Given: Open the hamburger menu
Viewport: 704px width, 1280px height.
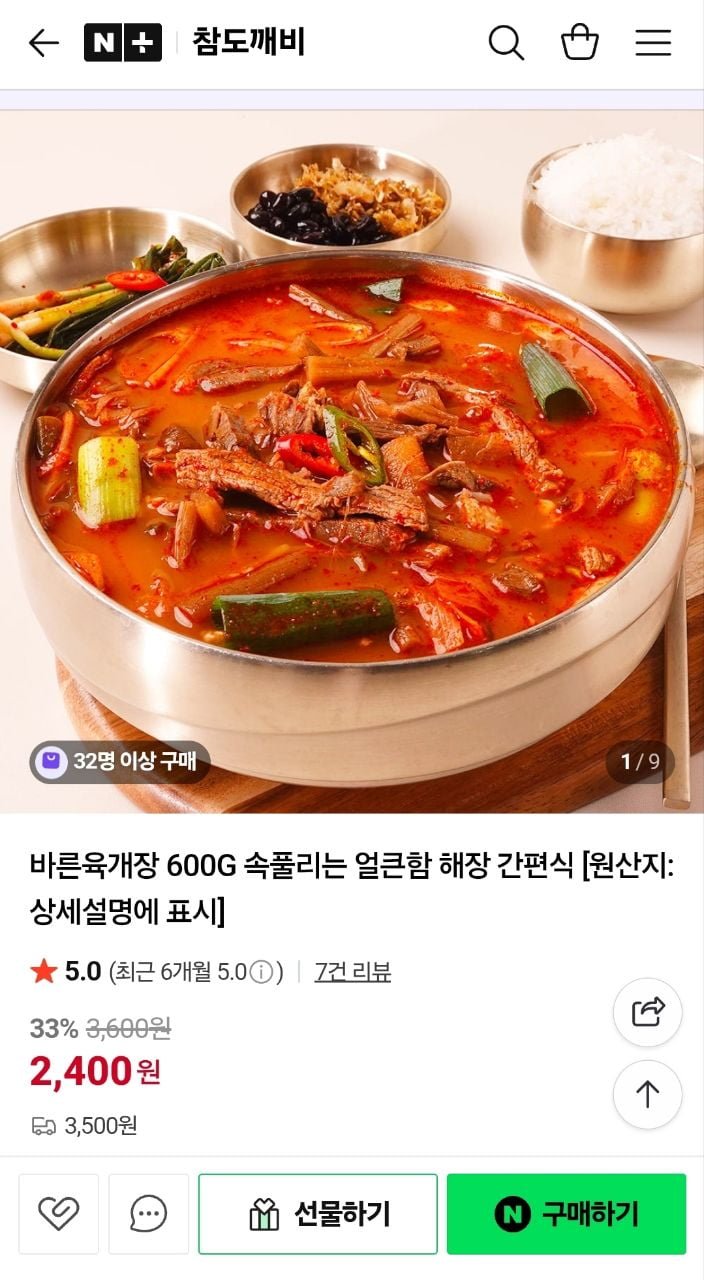Looking at the screenshot, I should (653, 43).
